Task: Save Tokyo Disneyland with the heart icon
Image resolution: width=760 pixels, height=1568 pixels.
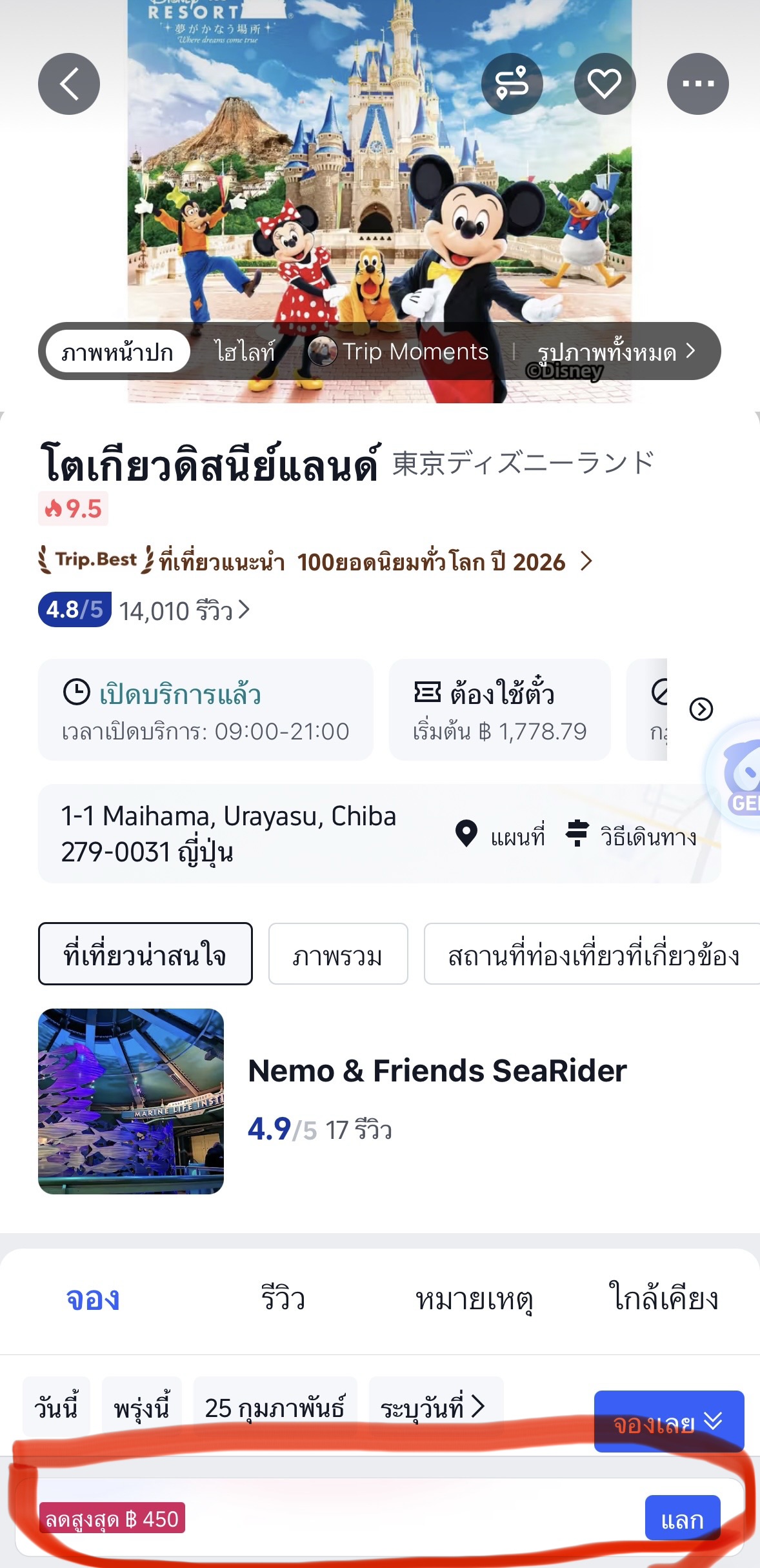Action: (605, 84)
